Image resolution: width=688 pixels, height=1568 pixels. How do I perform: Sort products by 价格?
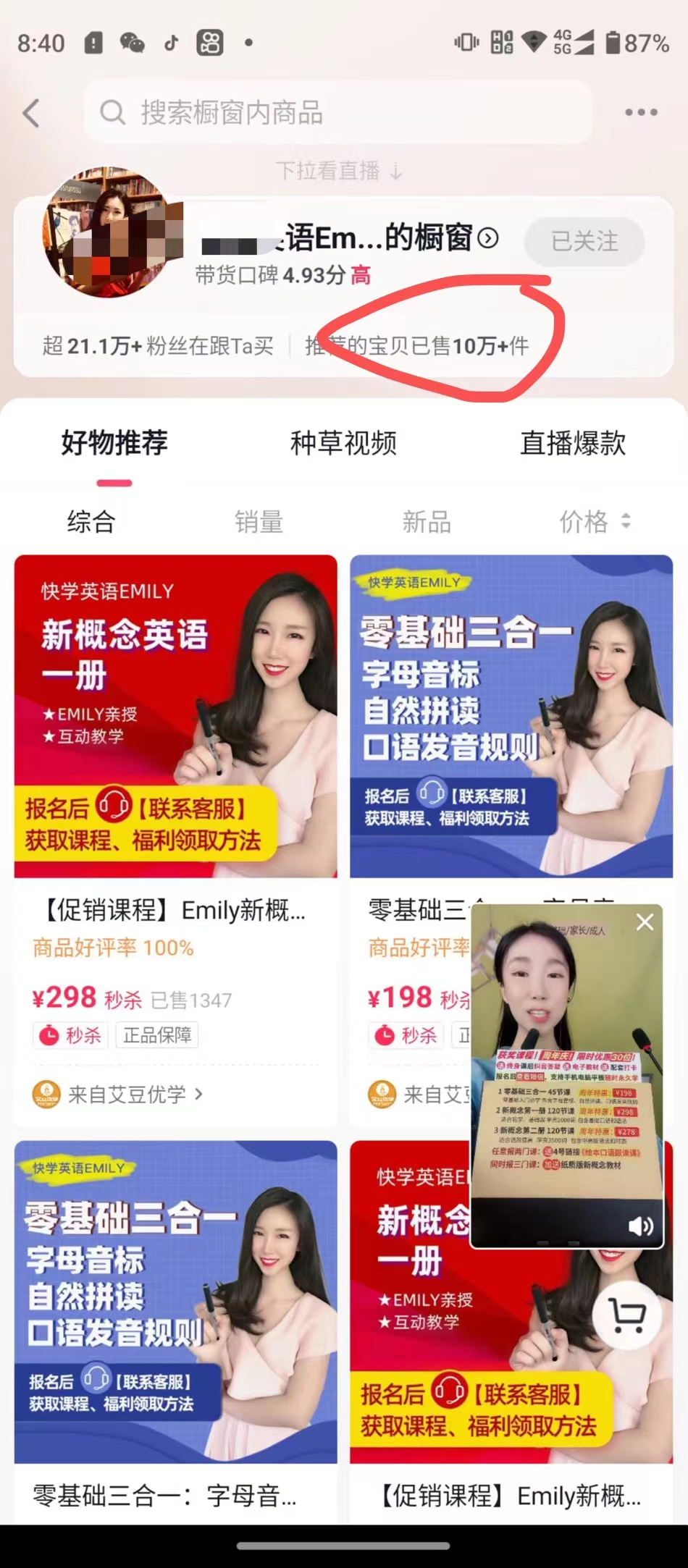(x=594, y=521)
